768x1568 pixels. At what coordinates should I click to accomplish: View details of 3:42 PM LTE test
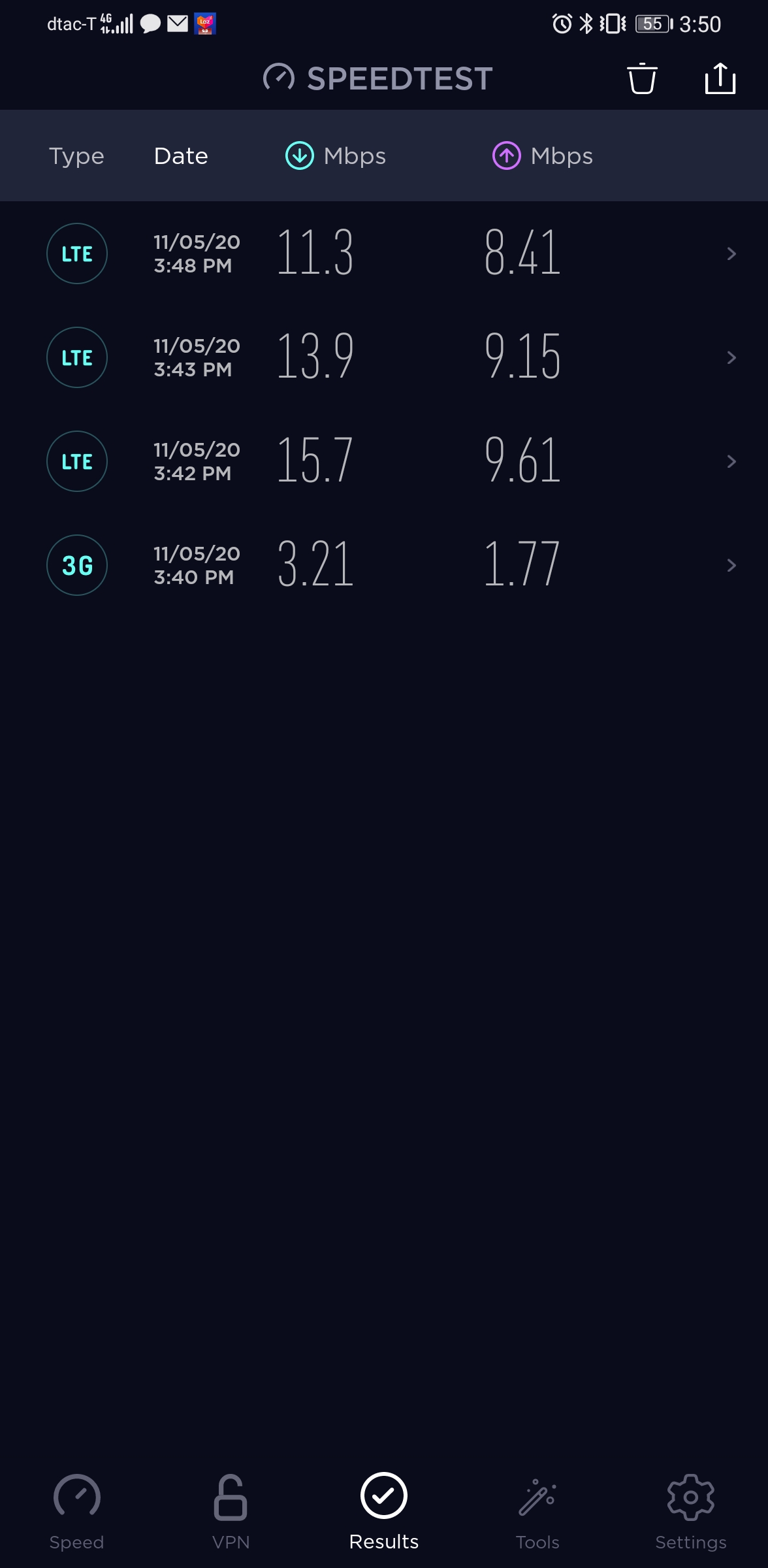384,461
